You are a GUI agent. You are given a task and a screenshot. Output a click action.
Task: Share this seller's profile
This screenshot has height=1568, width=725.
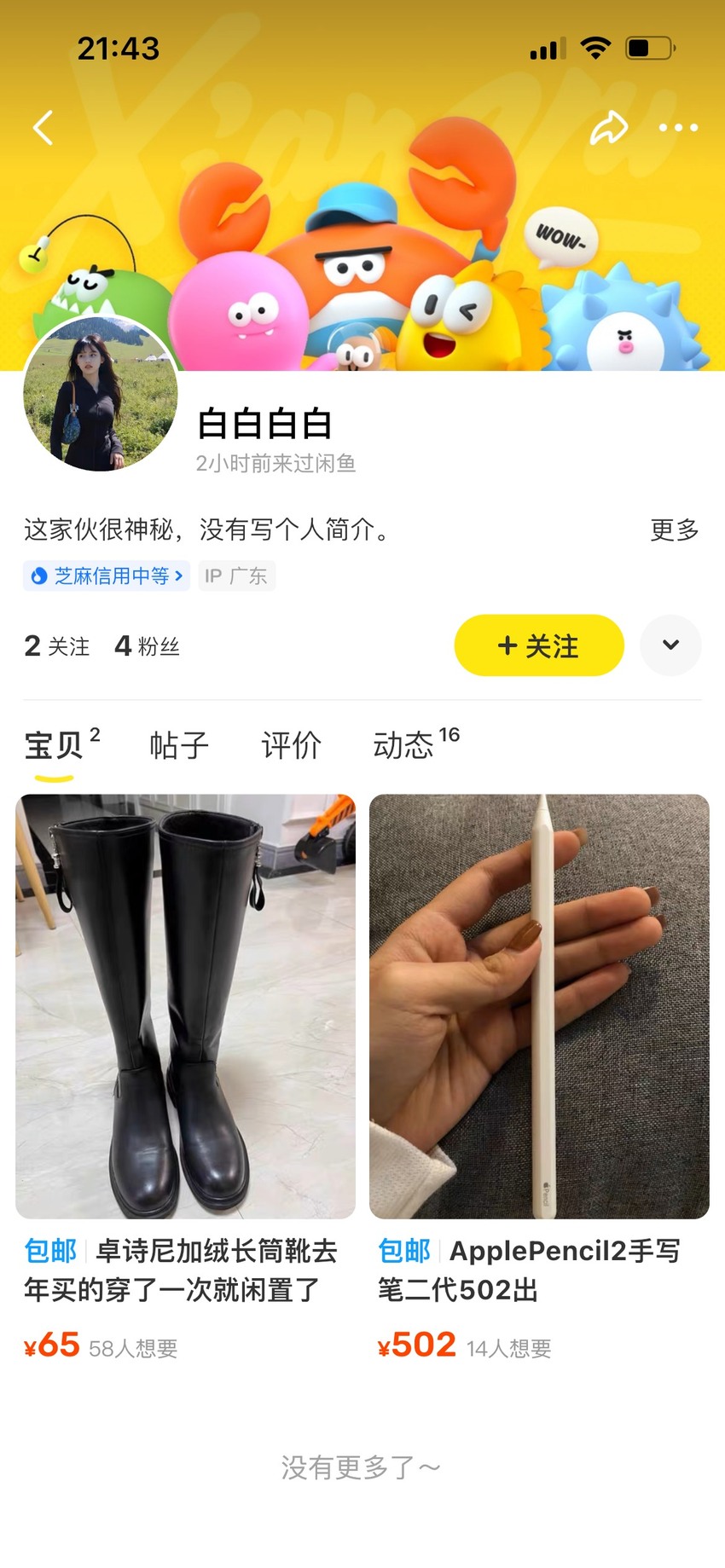609,128
